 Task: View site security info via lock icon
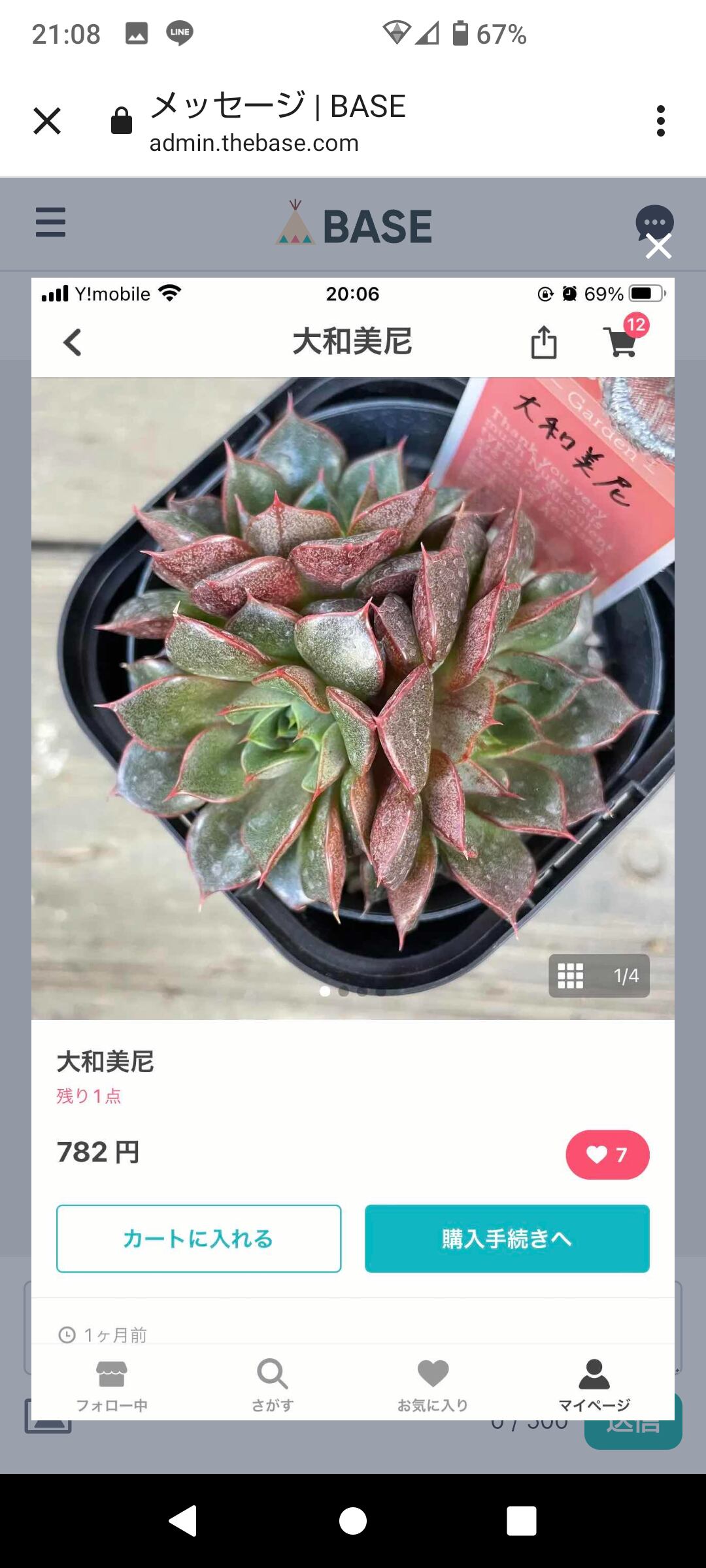pos(122,122)
